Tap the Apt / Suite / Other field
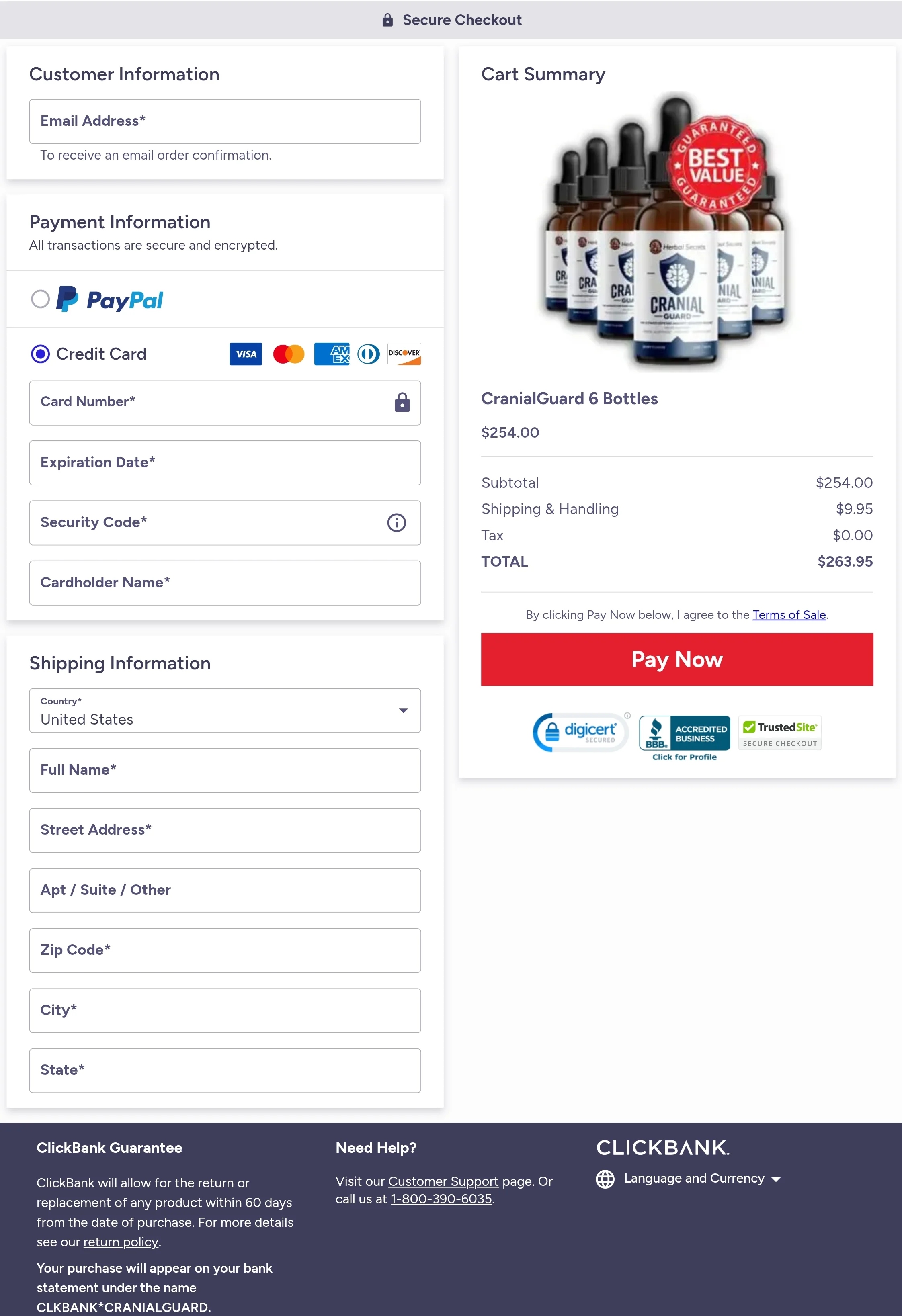 [x=224, y=890]
